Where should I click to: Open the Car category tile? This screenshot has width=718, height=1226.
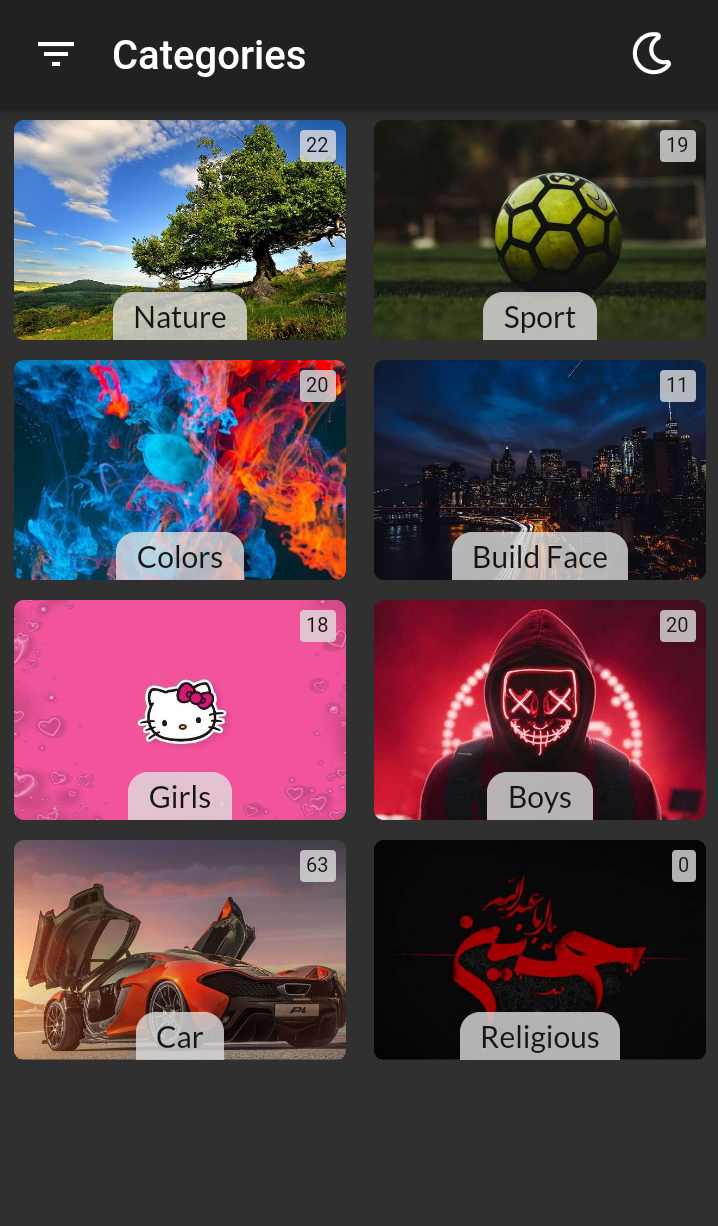pos(180,950)
